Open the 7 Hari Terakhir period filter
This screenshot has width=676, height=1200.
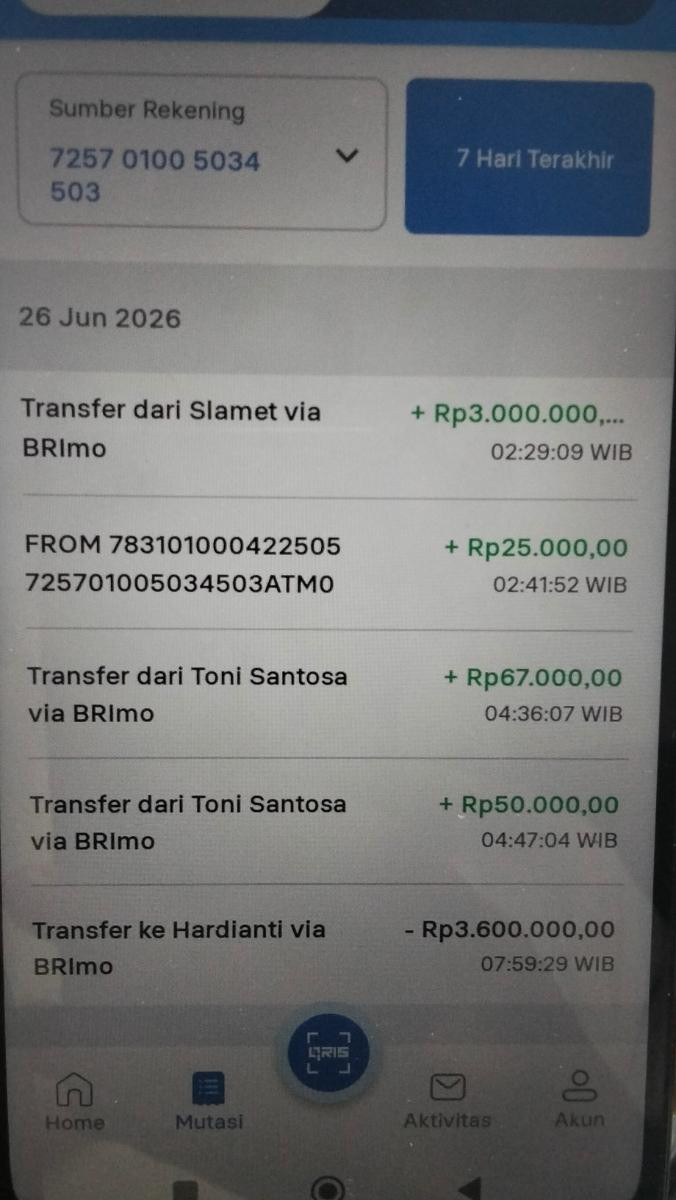[x=528, y=158]
